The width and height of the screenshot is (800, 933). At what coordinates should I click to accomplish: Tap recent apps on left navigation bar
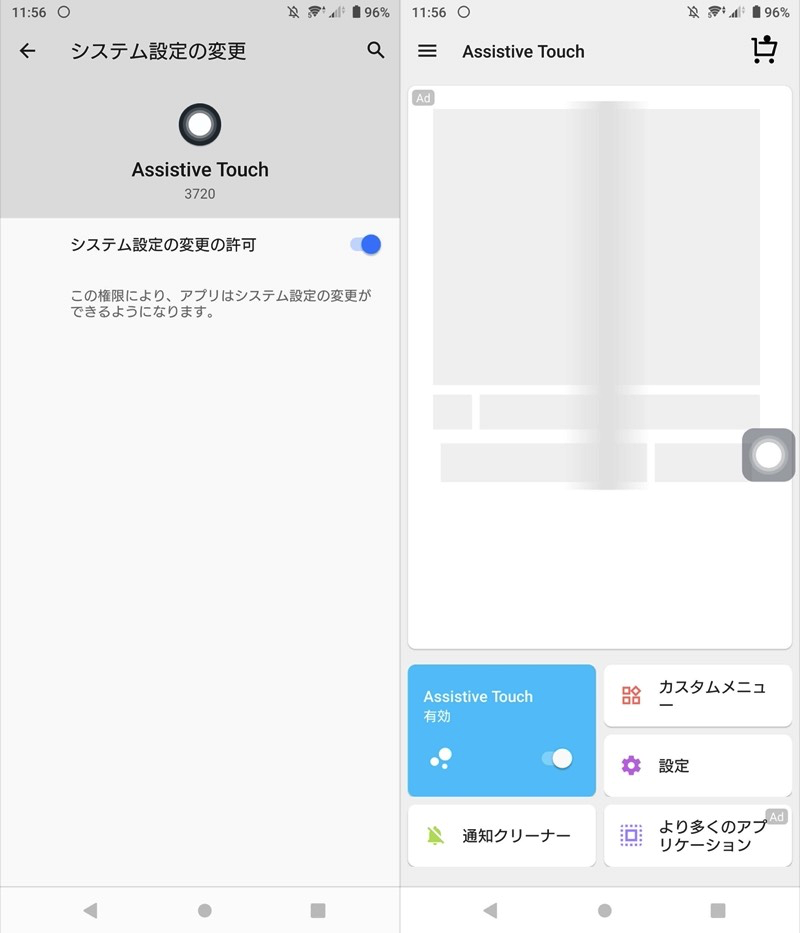318,910
